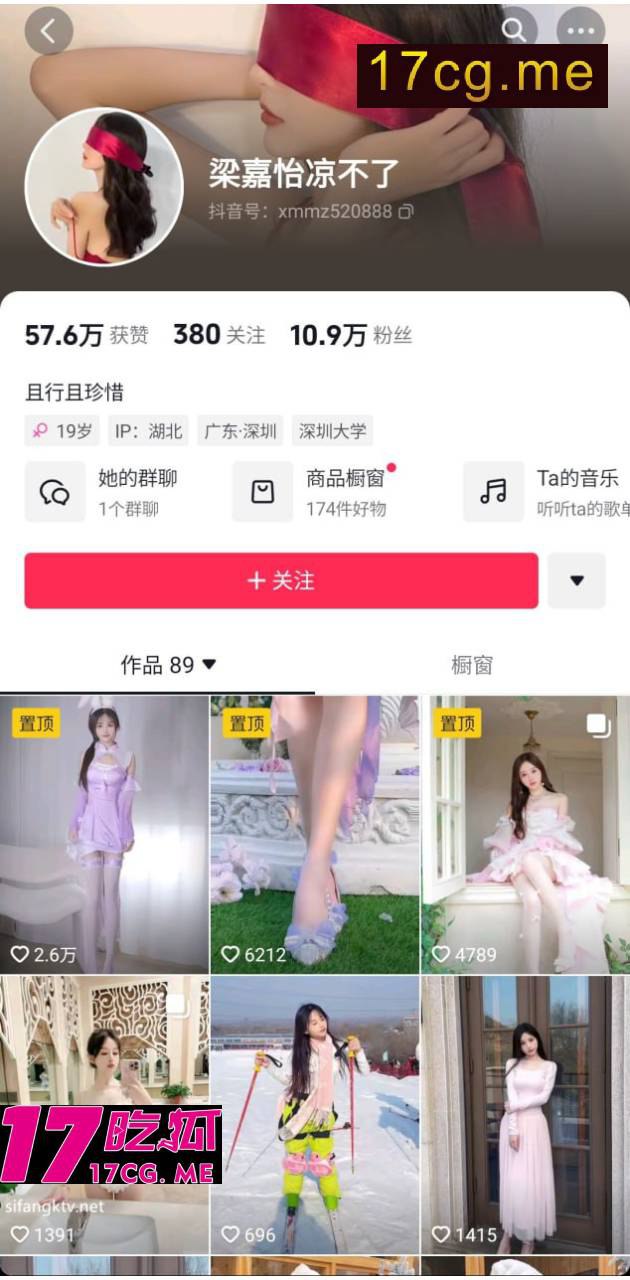Screen dimensions: 630x1280
Task: Open the profile avatar picture
Action: point(104,187)
